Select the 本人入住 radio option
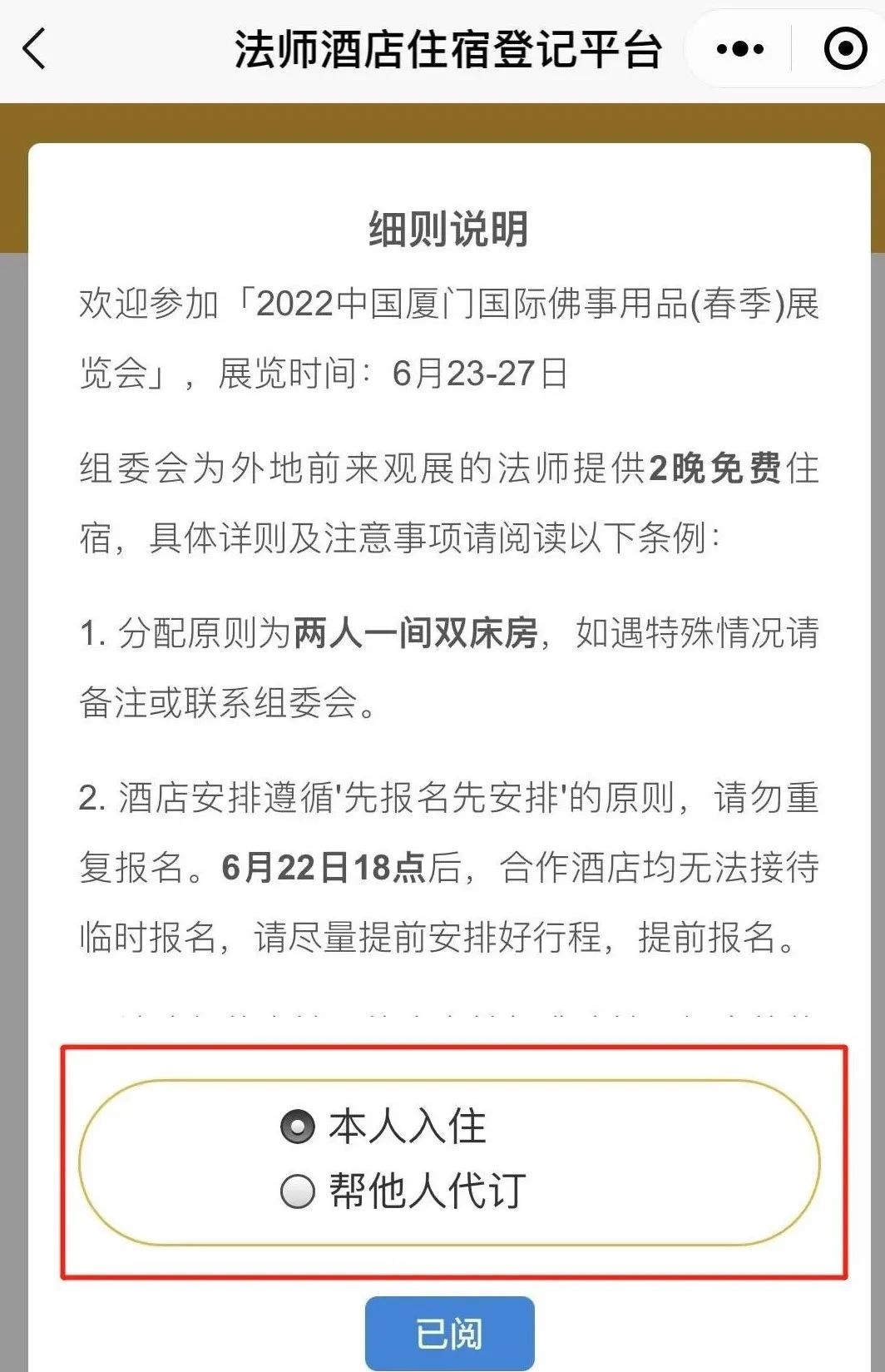 (x=298, y=1127)
